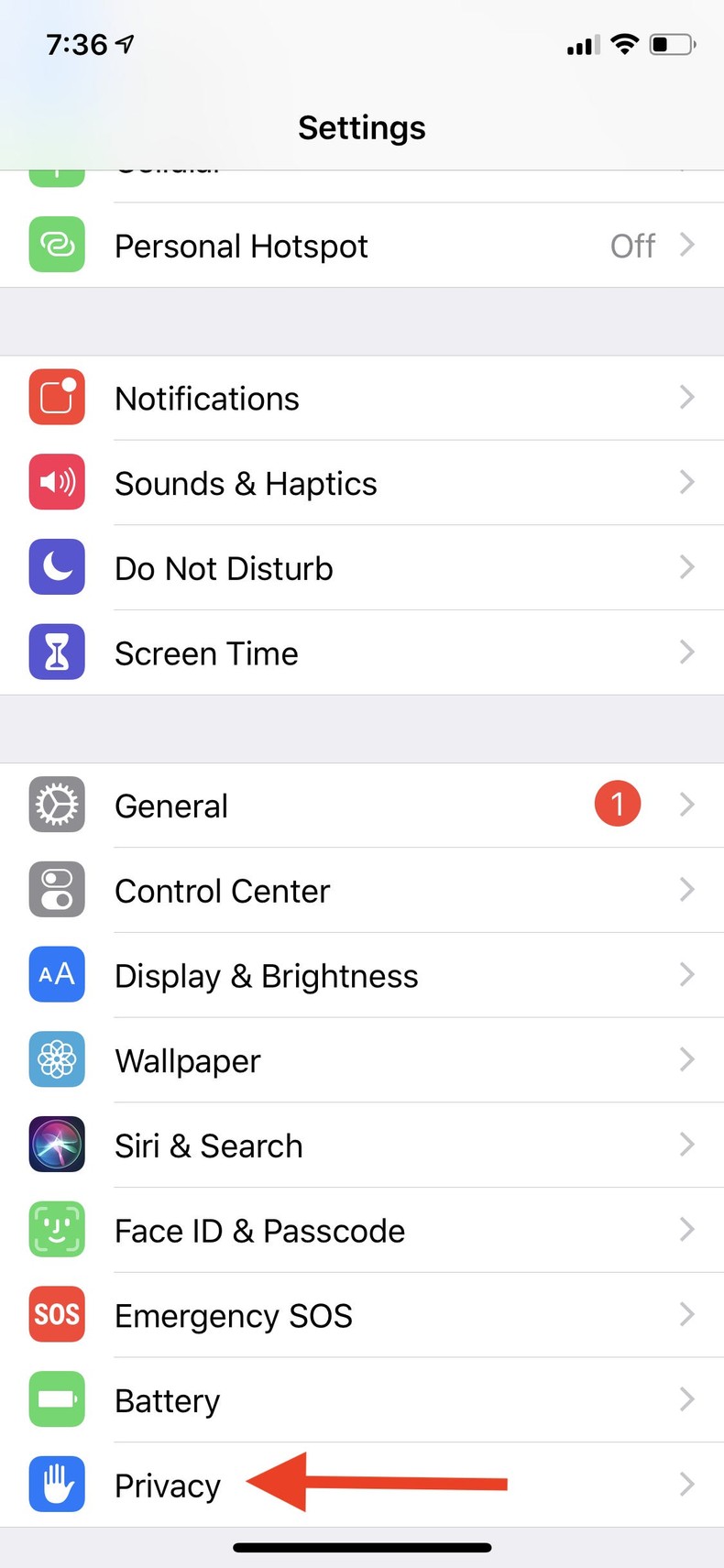Tap the Sounds & Haptics icon
The width and height of the screenshot is (724, 1568).
pos(57,482)
